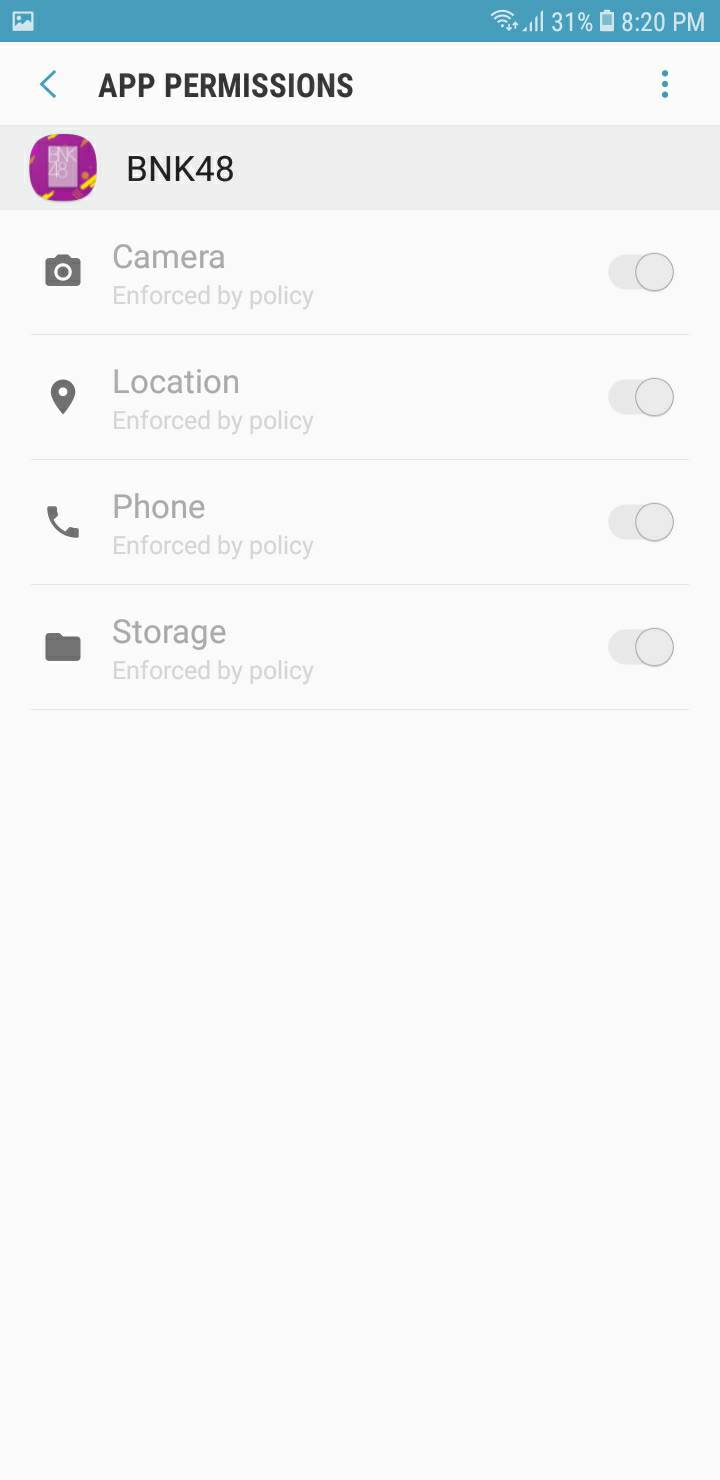This screenshot has height=1480, width=720.
Task: Toggle the Phone permission switch
Action: pos(641,522)
